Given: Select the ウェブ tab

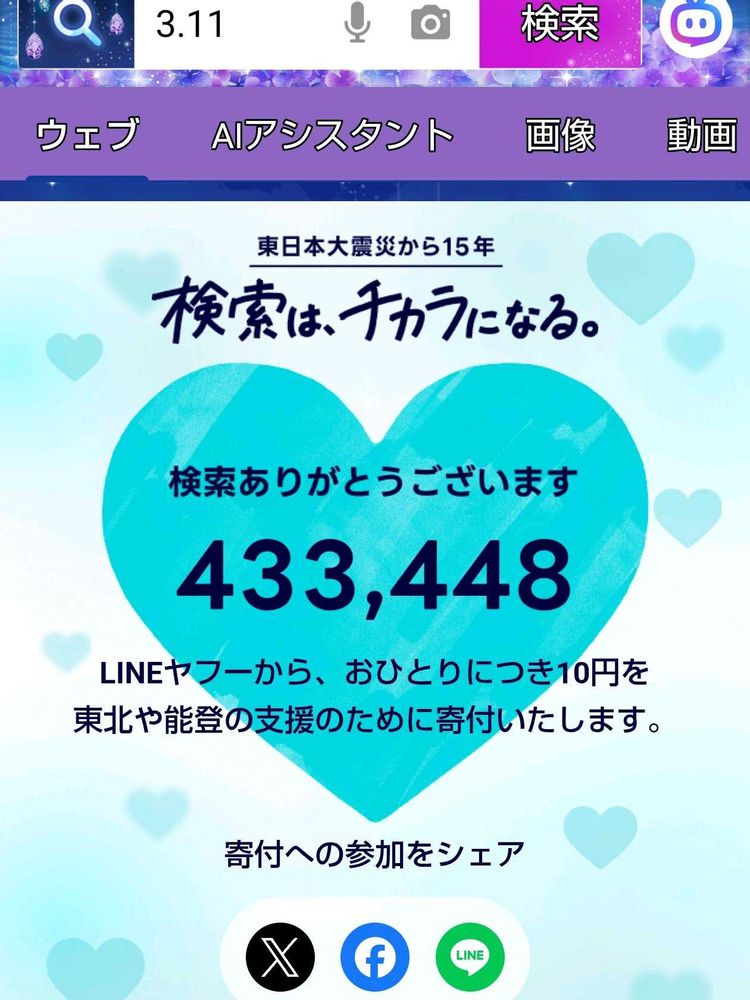Looking at the screenshot, I should [87, 135].
